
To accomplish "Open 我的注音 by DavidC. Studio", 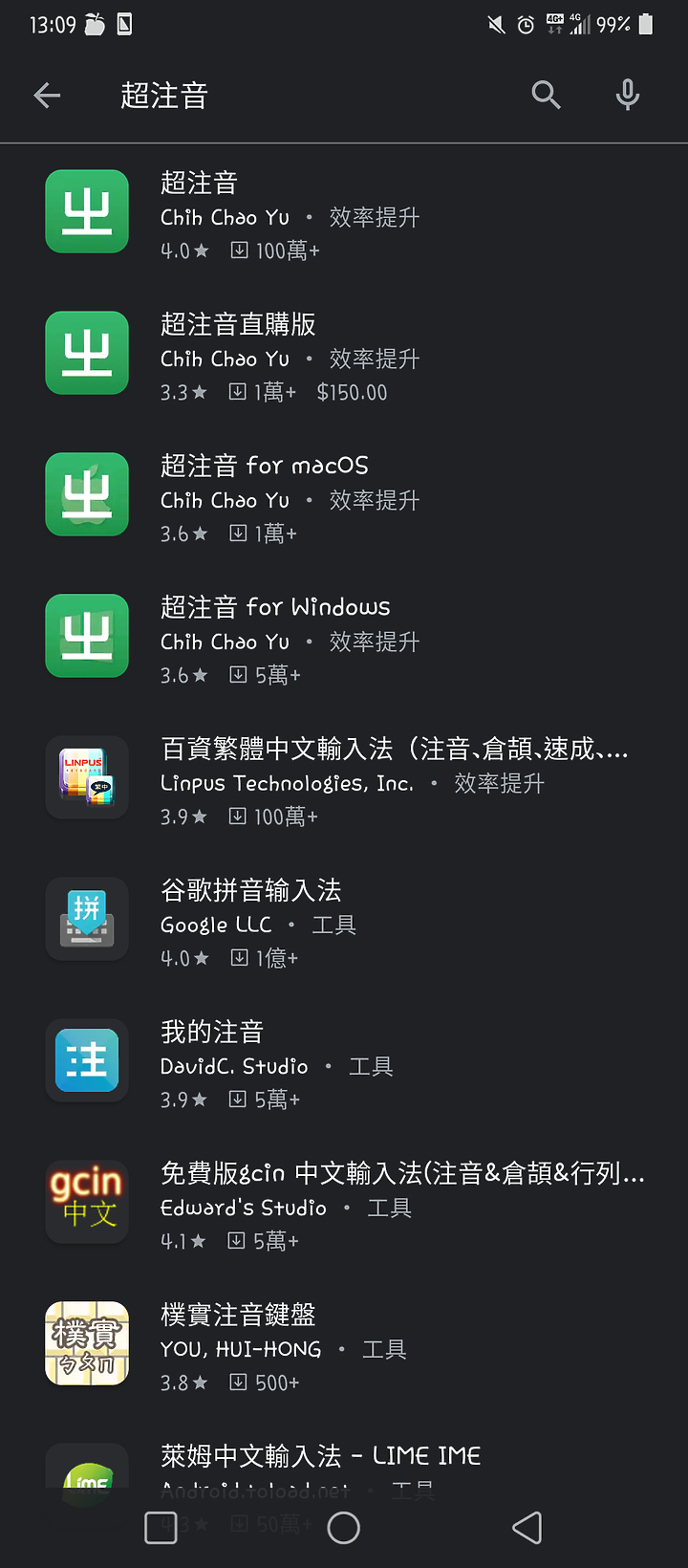I will click(344, 1063).
